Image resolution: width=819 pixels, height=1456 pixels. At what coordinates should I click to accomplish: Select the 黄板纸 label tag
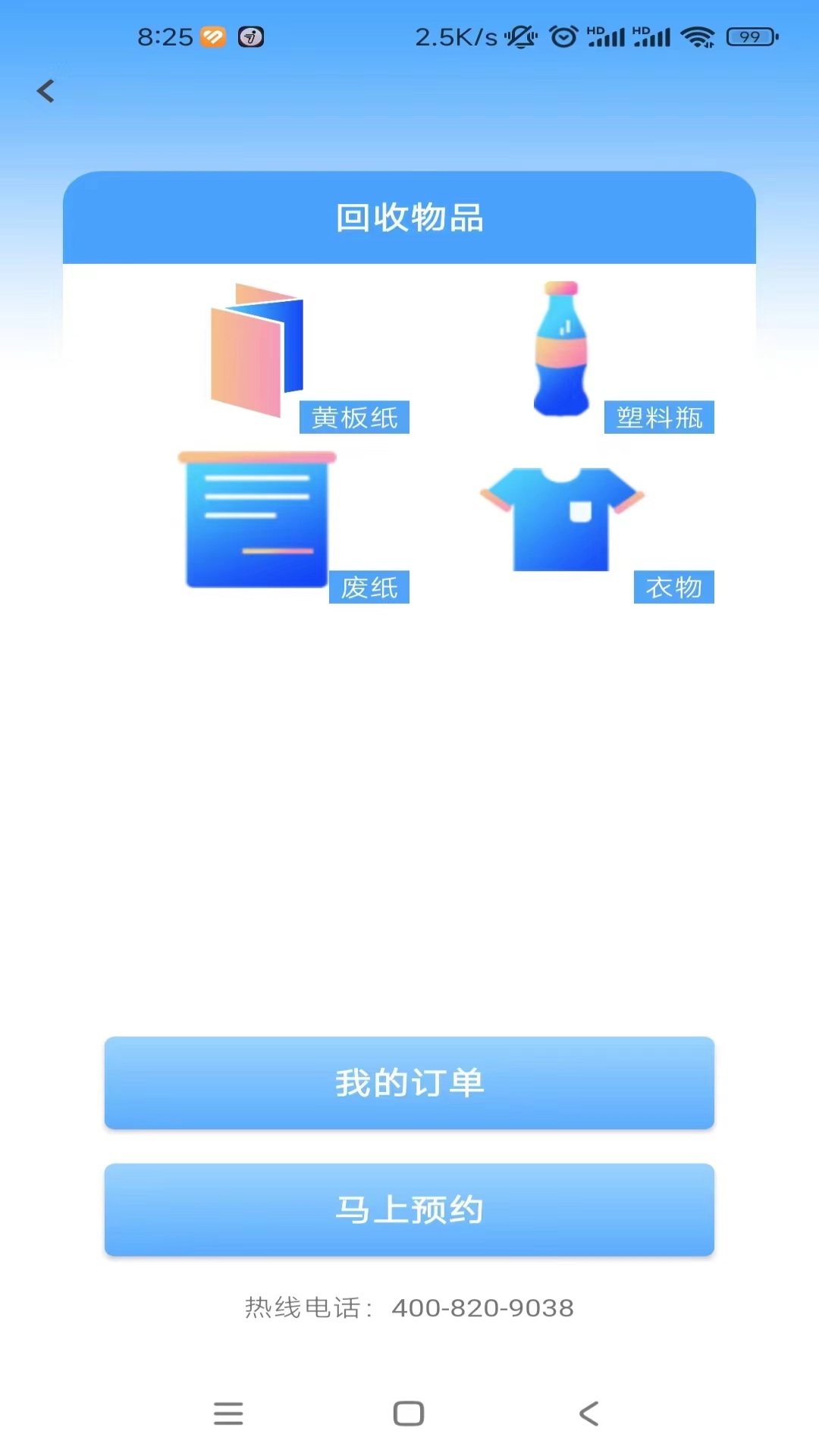coord(356,416)
